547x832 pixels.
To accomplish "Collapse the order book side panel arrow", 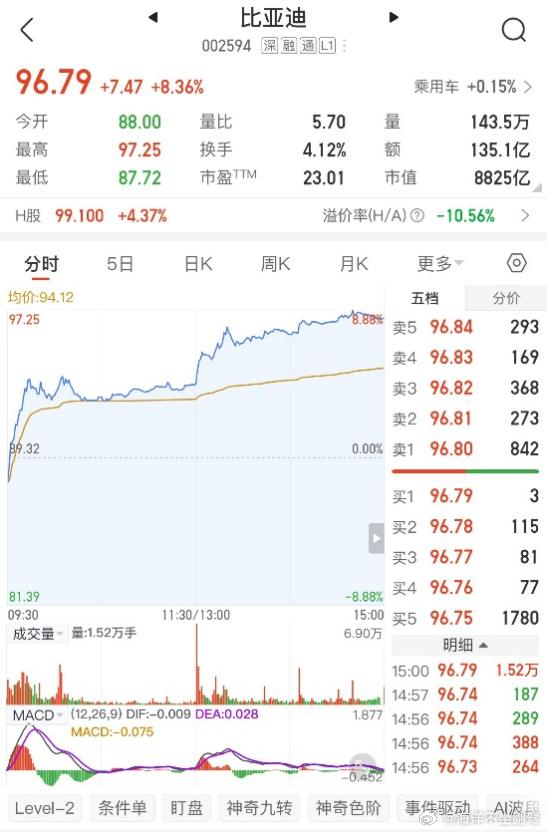I will pos(376,538).
